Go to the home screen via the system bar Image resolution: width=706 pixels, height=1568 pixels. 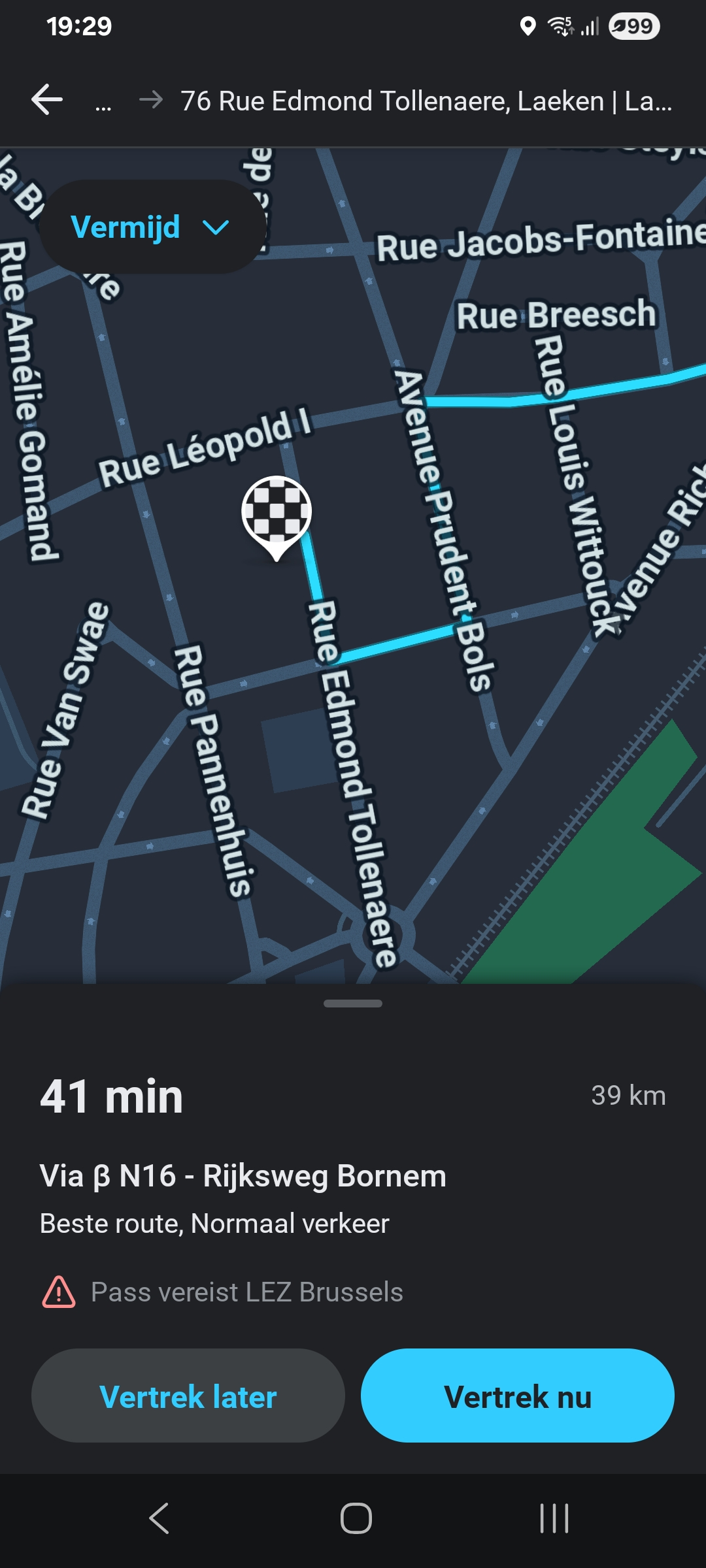coord(356,1518)
